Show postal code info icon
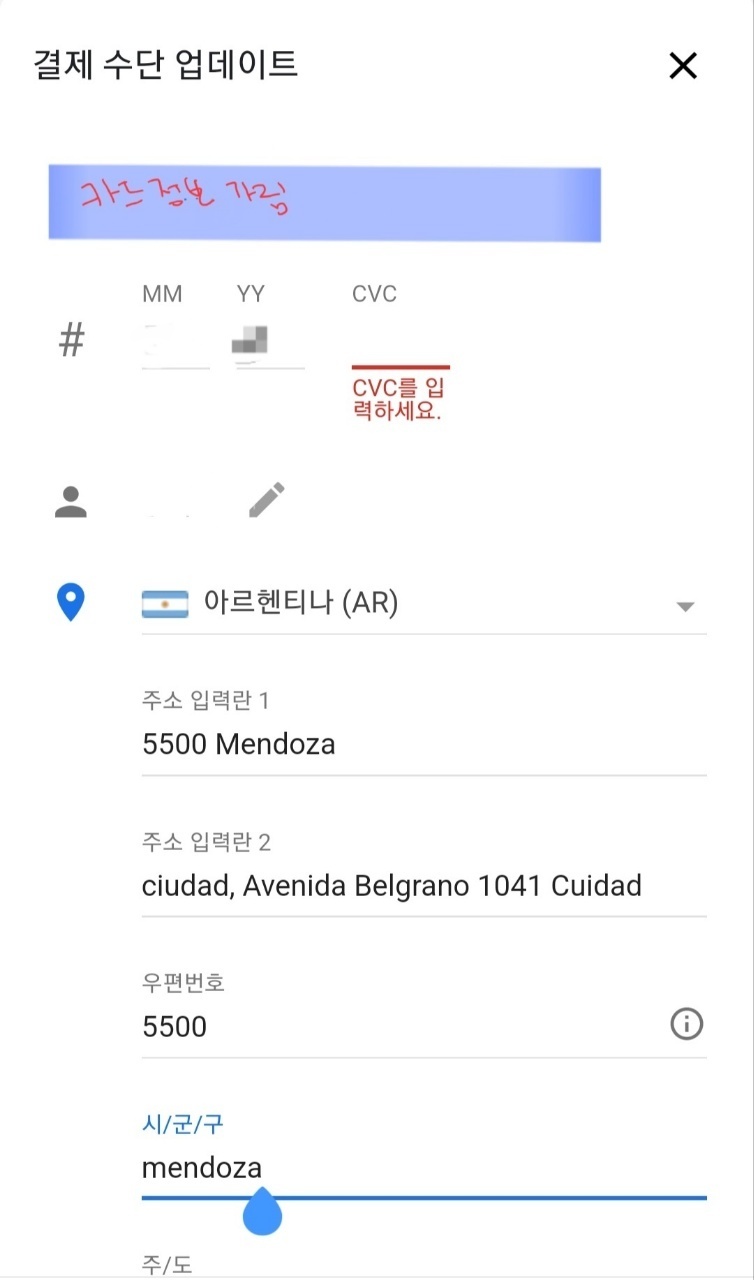Screen dimensions: 754x1280 [686, 1025]
